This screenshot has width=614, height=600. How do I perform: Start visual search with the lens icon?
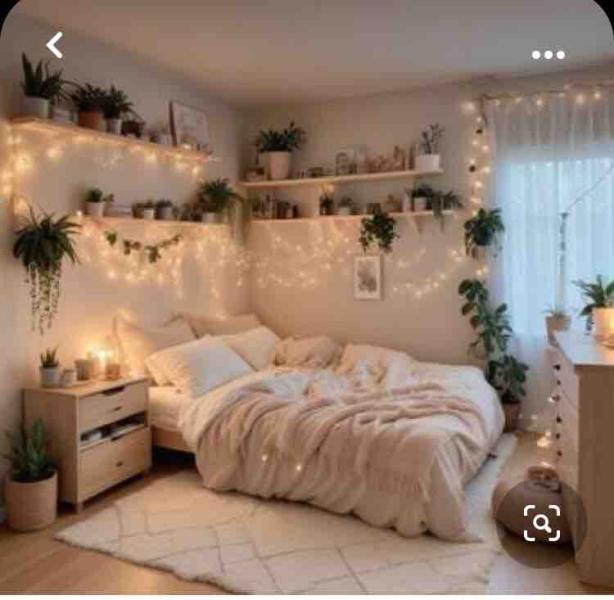(542, 523)
